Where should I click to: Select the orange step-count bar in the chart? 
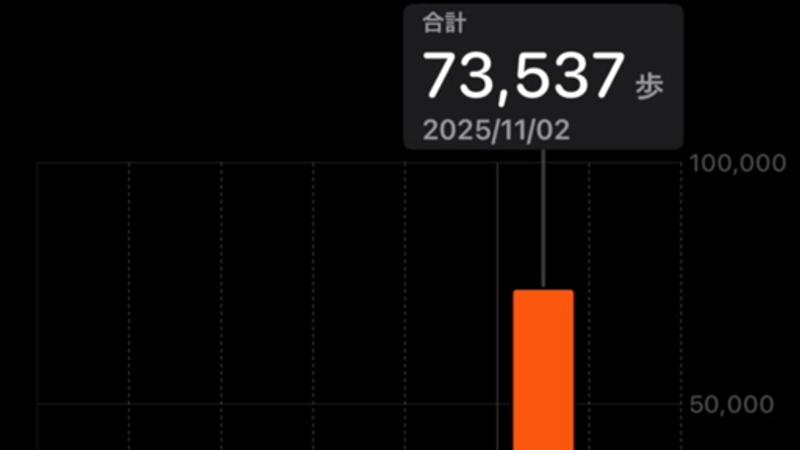tap(543, 370)
